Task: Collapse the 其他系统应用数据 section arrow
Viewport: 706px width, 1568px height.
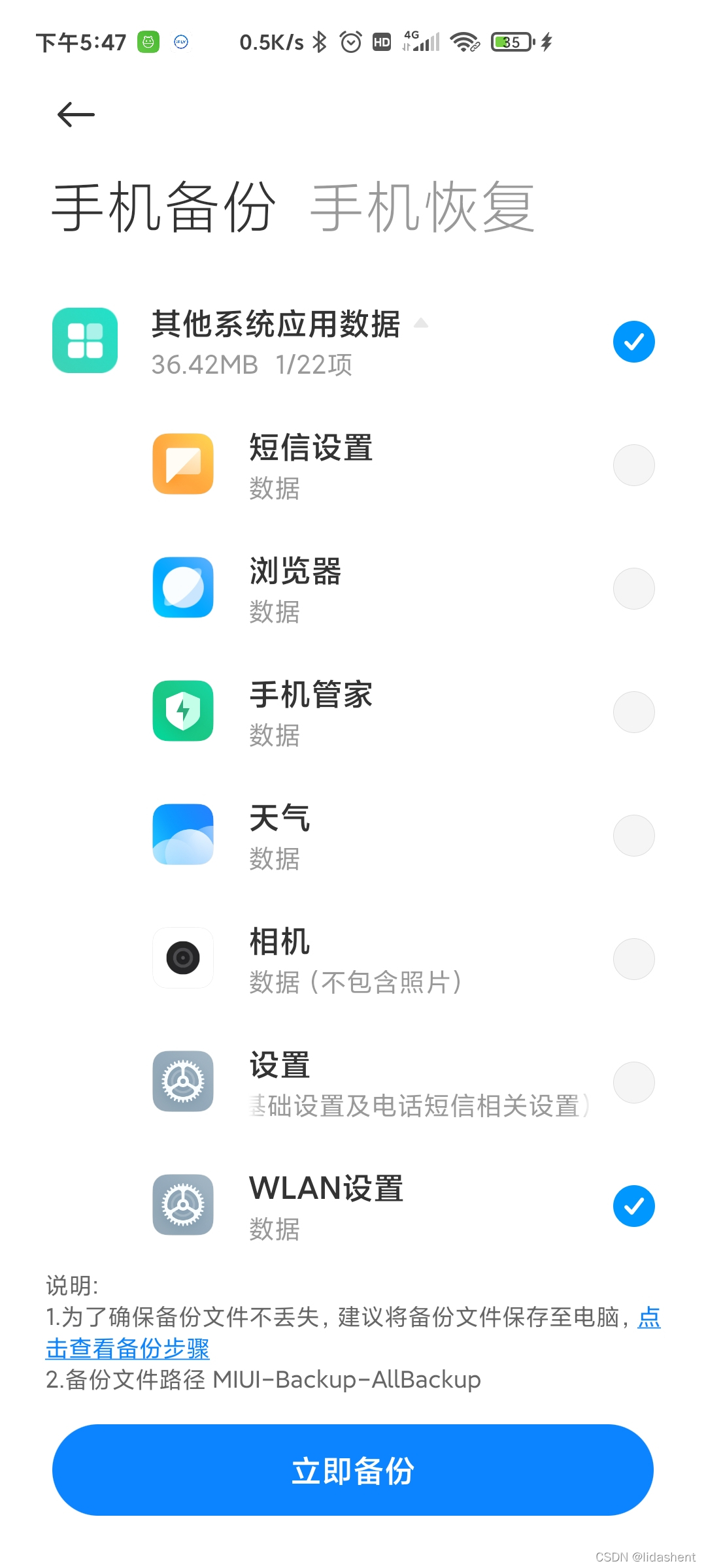Action: coord(421,323)
